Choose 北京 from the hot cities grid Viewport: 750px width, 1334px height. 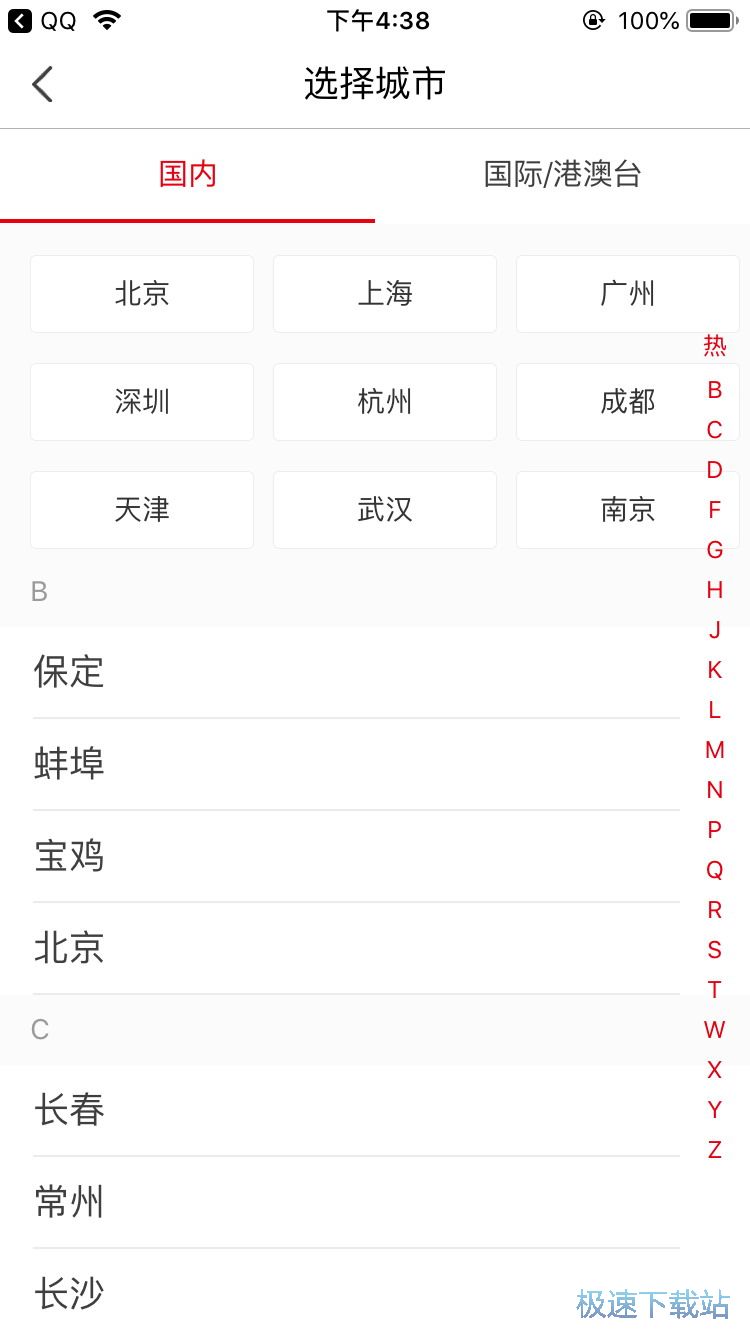pos(141,293)
